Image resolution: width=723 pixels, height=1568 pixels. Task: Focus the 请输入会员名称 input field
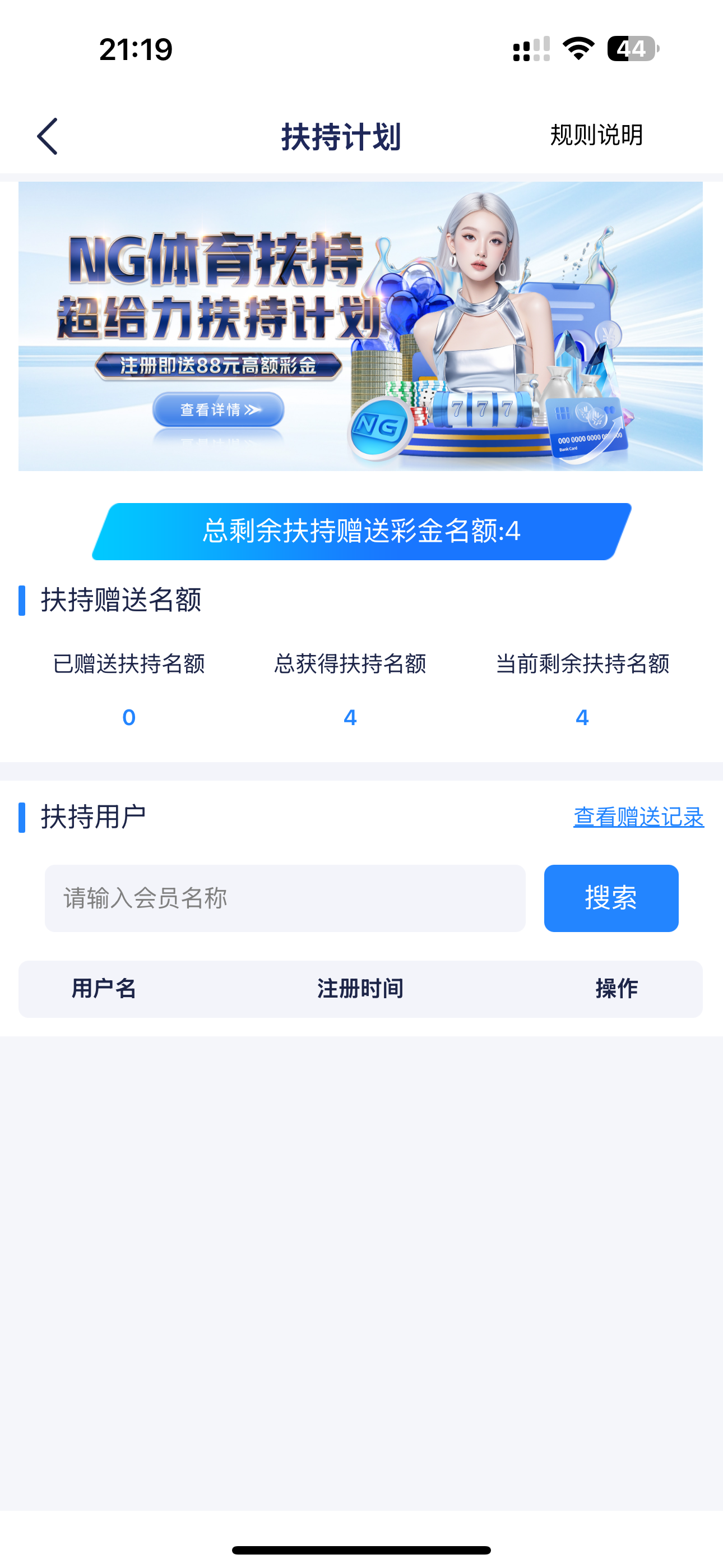pos(285,898)
